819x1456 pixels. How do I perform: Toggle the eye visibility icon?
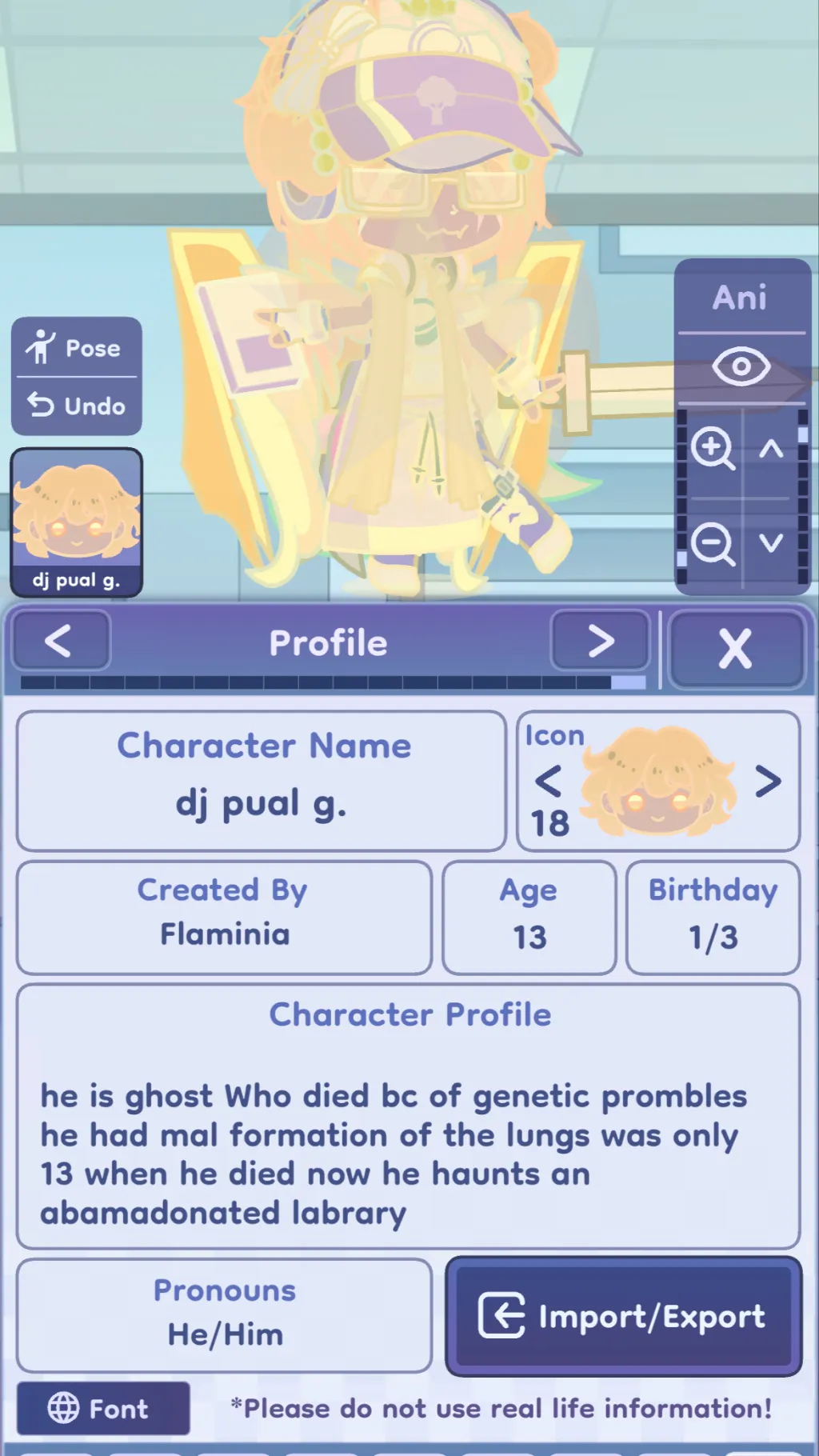point(741,366)
